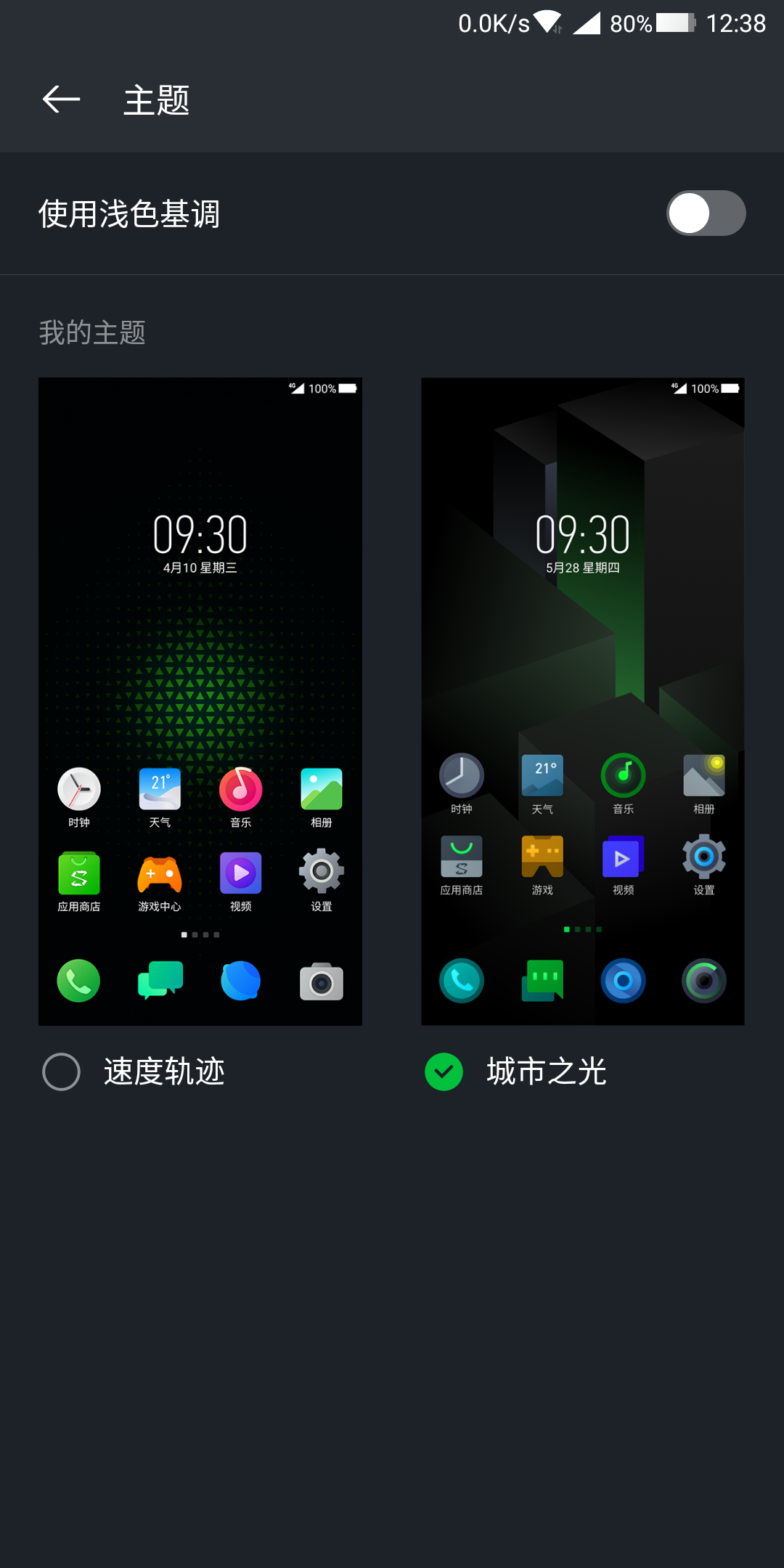
Task: Go back from the 主题 page
Action: [61, 99]
